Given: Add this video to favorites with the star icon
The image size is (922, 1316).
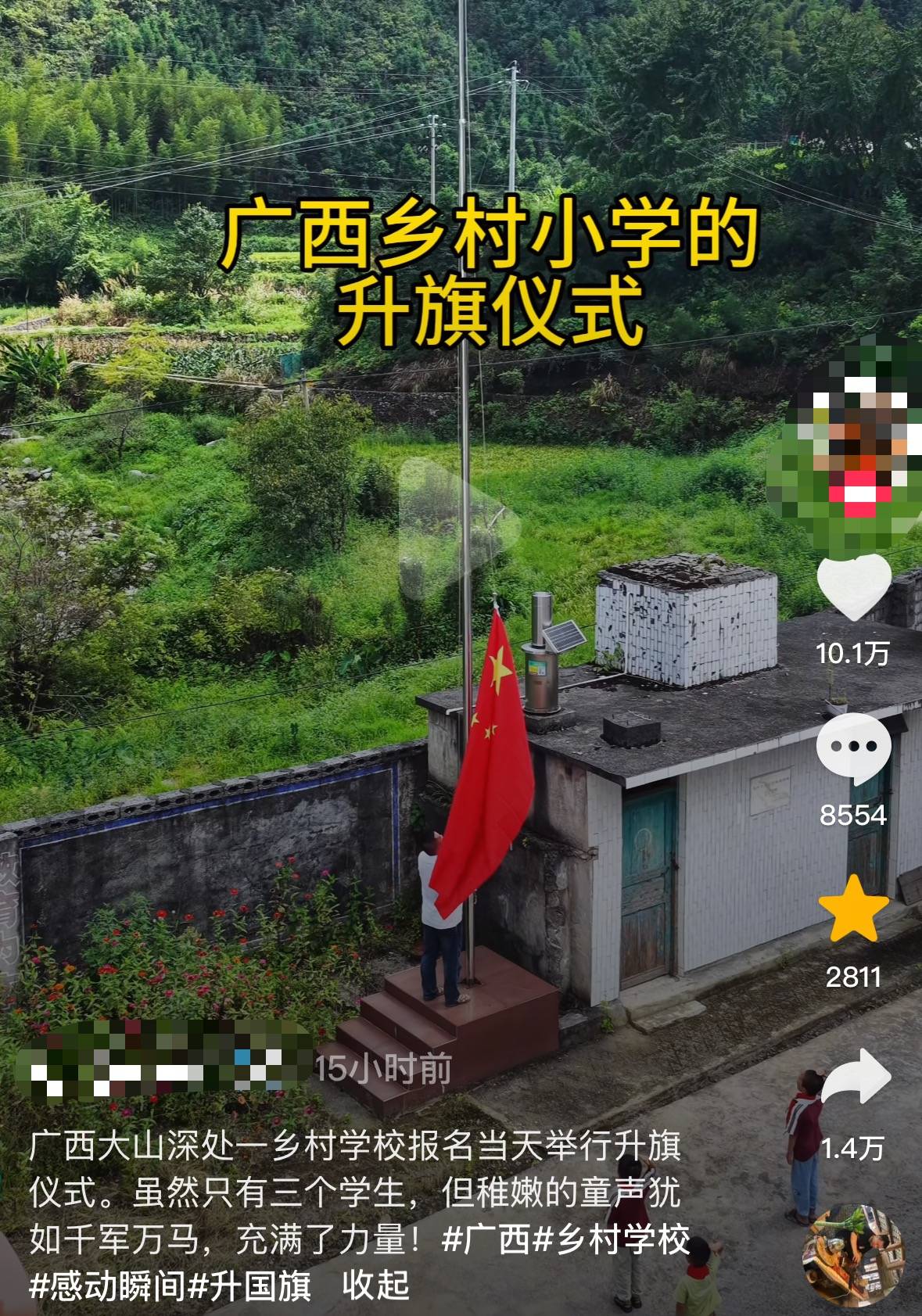Looking at the screenshot, I should coord(853,909).
